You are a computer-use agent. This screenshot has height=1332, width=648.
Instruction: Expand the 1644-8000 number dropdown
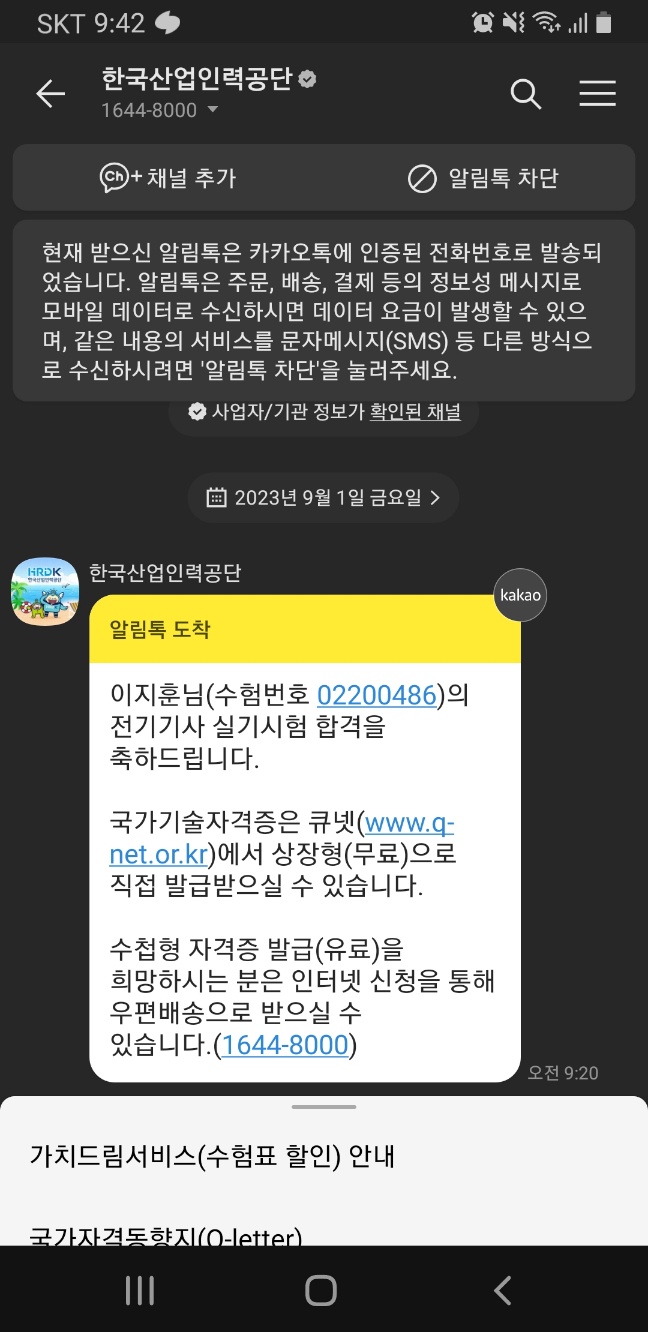[x=212, y=111]
